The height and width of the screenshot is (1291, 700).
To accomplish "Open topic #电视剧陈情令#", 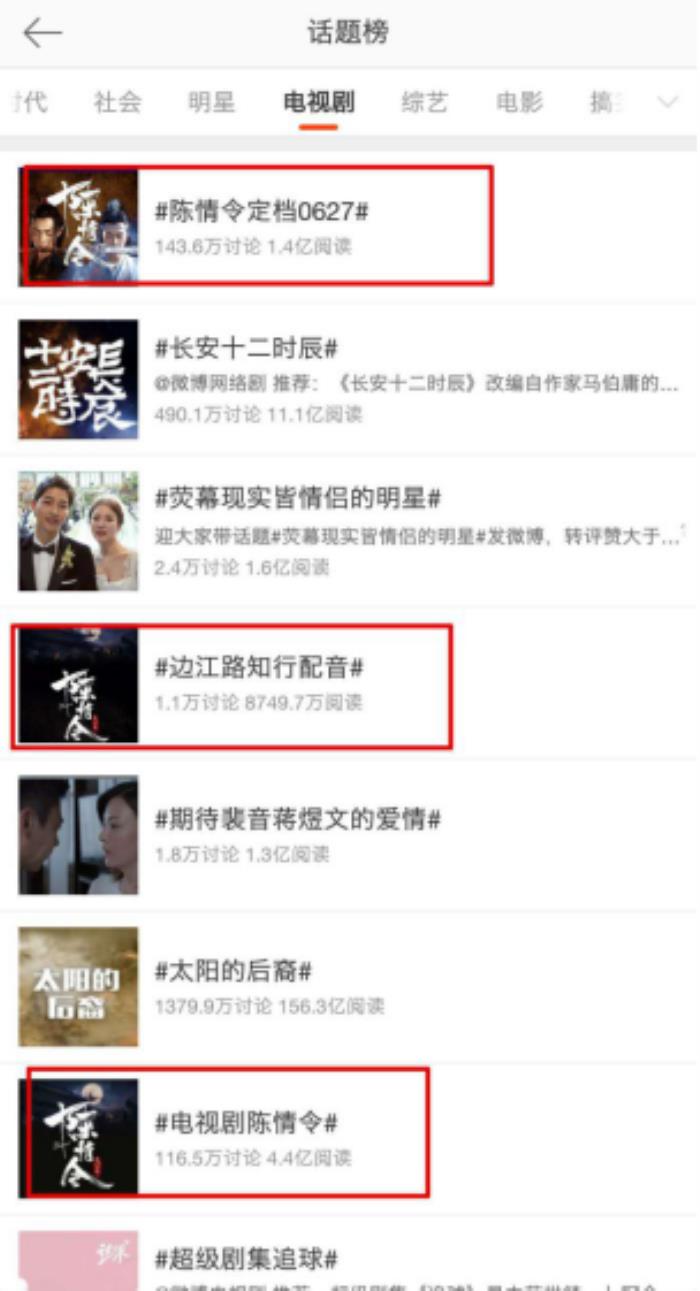I will (x=246, y=1123).
